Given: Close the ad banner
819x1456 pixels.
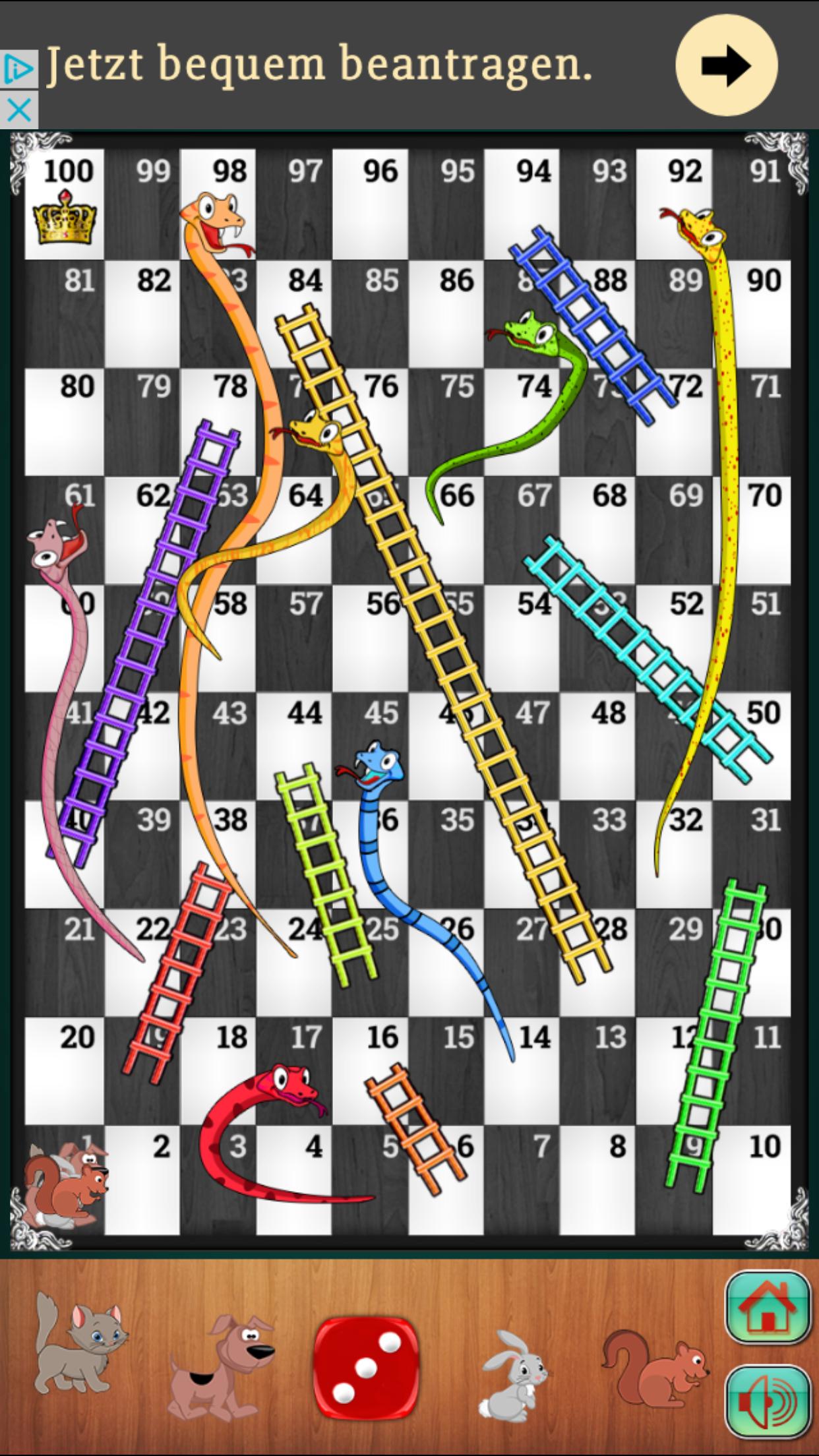Looking at the screenshot, I should 18,110.
